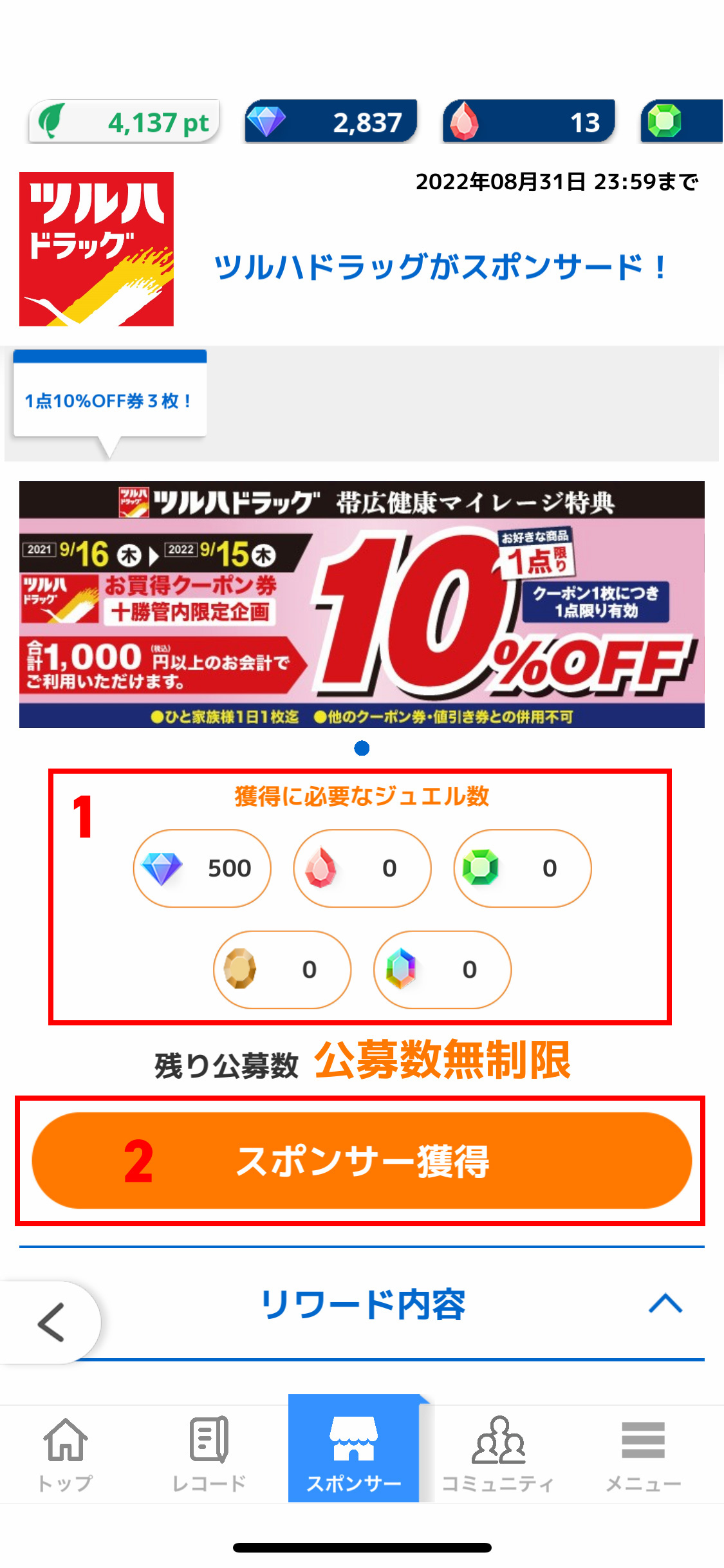Switch to the トップ tab

pyautogui.click(x=65, y=1453)
